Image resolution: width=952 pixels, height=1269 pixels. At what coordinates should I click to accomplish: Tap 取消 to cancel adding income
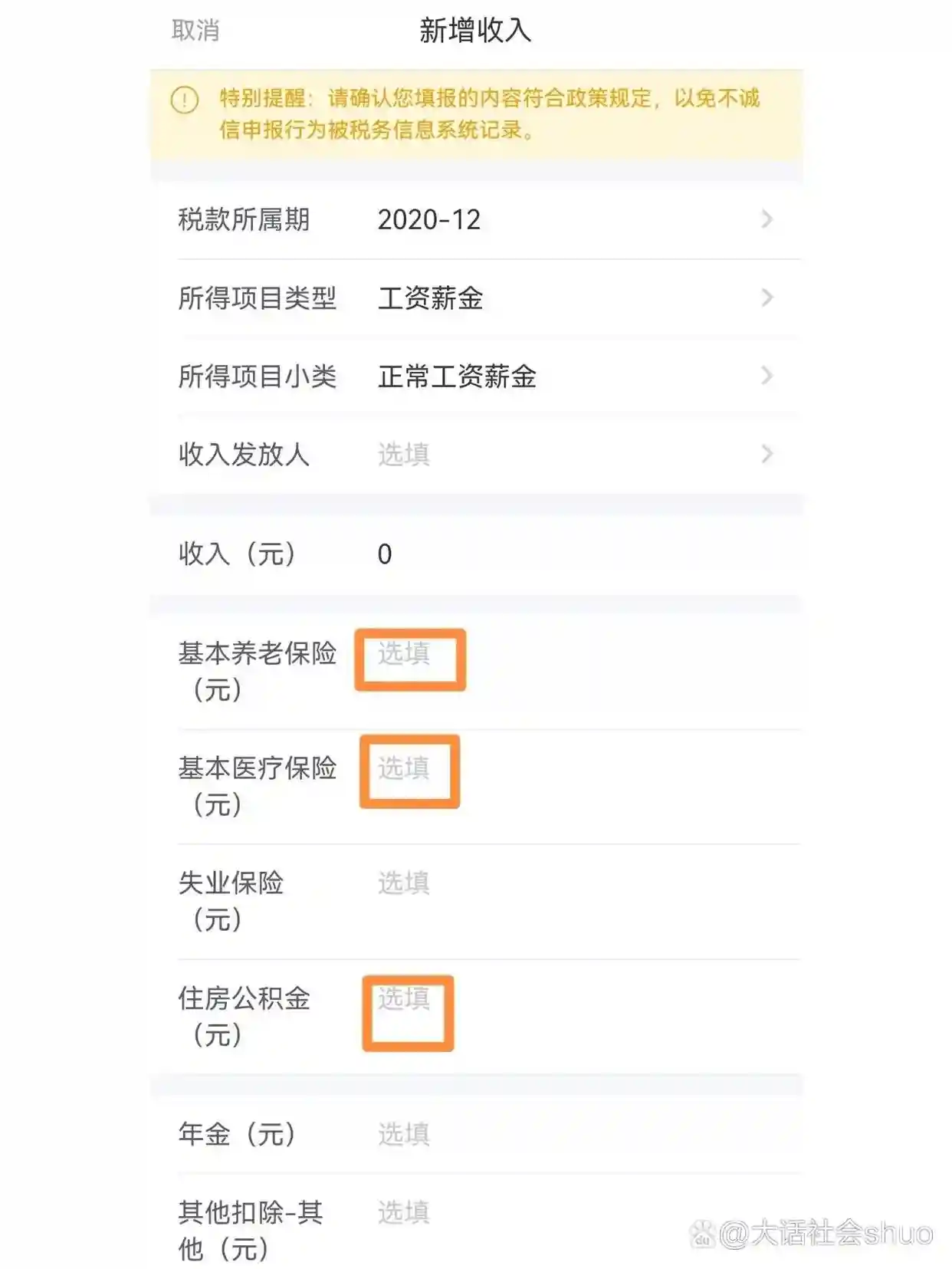[x=195, y=31]
